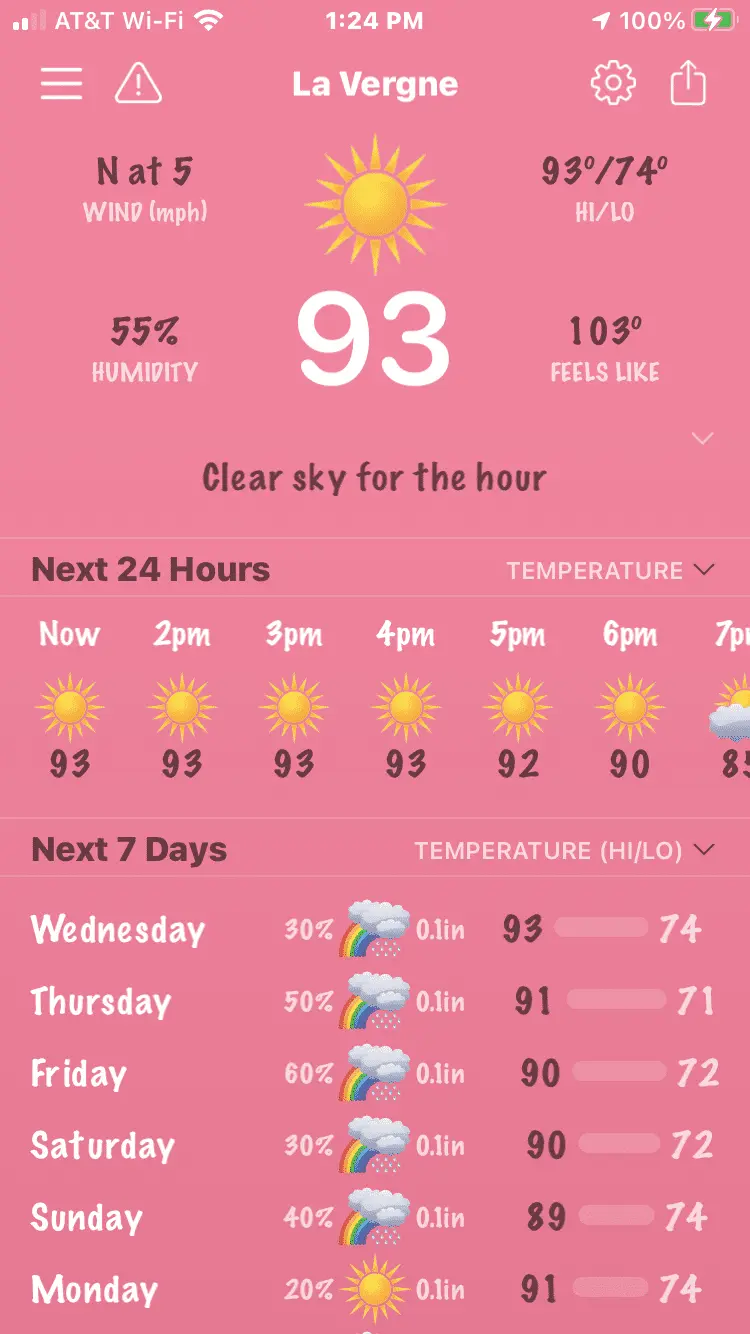Open the TEMPERATURE (HI/LO) dropdown

tap(565, 851)
